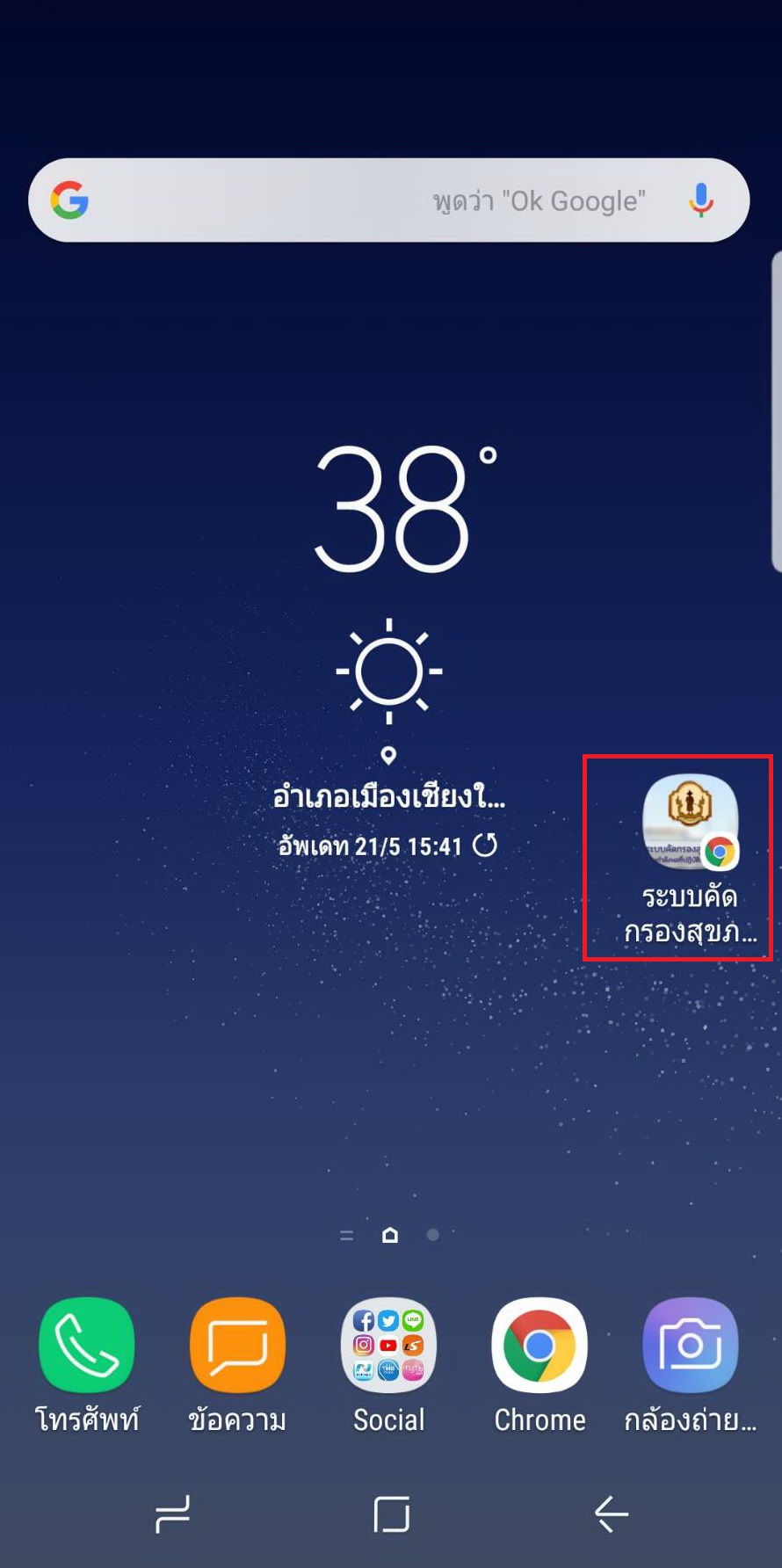
Task: Show recent apps from the navigation bar
Action: pyautogui.click(x=172, y=1514)
